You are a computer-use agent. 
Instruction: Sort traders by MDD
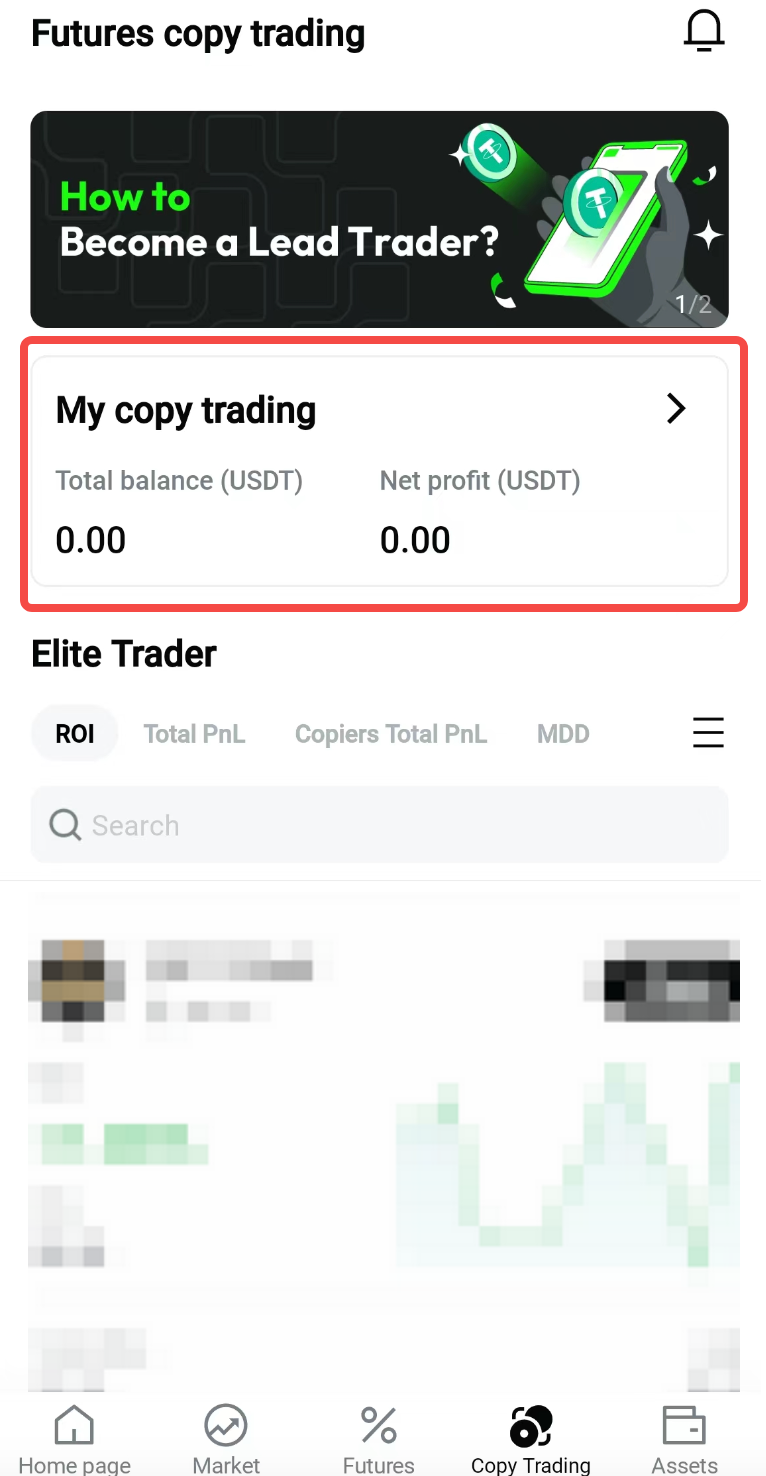click(563, 734)
